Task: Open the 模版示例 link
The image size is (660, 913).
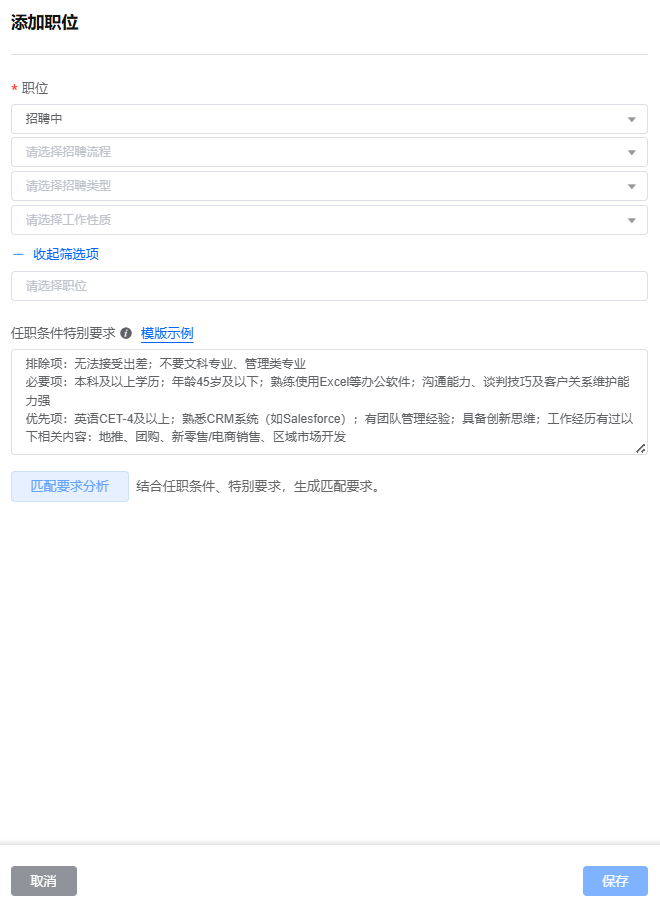Action: pos(167,333)
